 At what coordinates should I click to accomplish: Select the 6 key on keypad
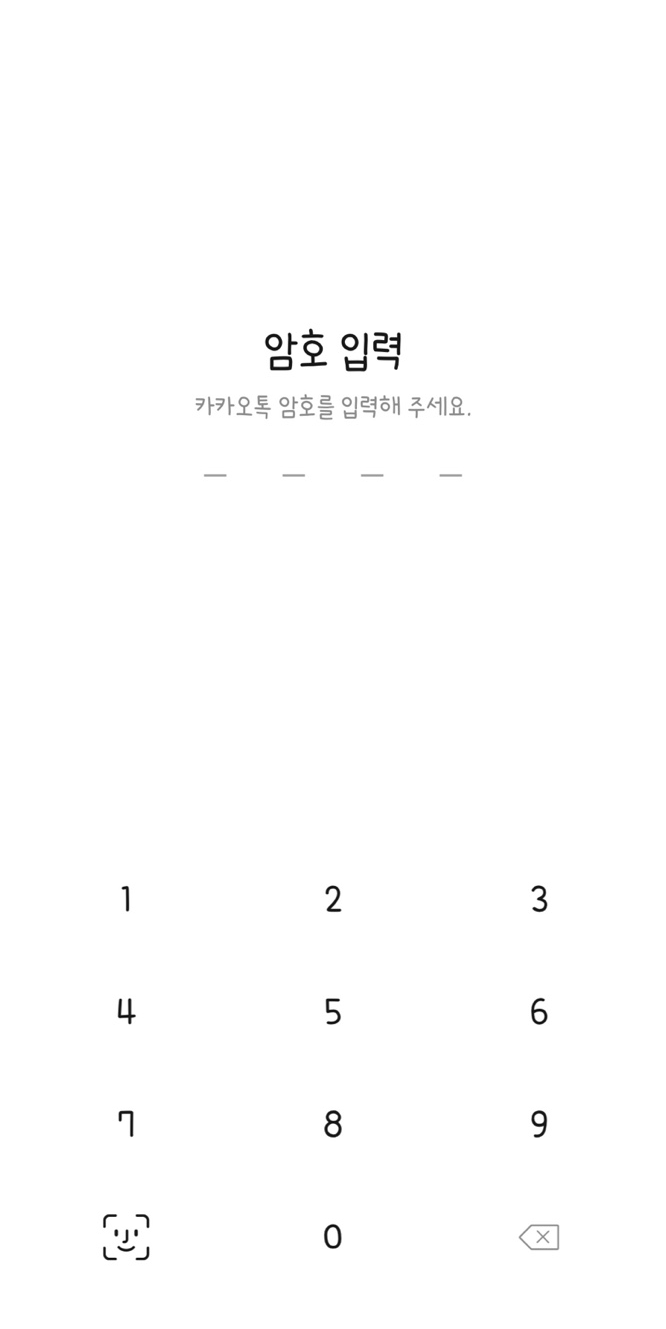click(539, 1012)
